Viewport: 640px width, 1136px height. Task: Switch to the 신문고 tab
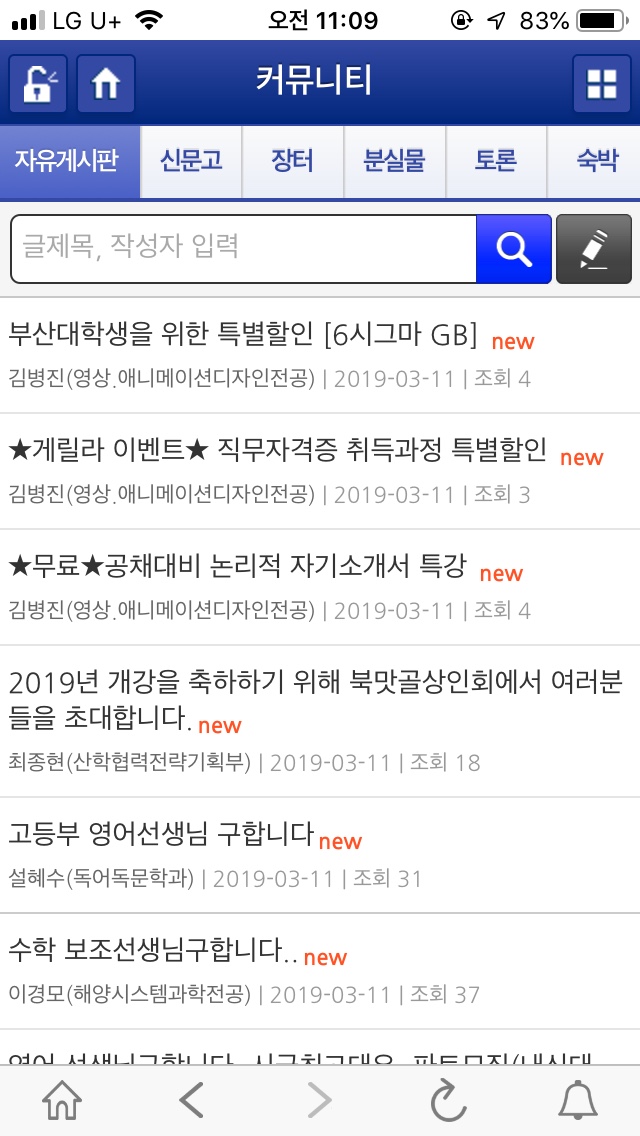point(191,161)
